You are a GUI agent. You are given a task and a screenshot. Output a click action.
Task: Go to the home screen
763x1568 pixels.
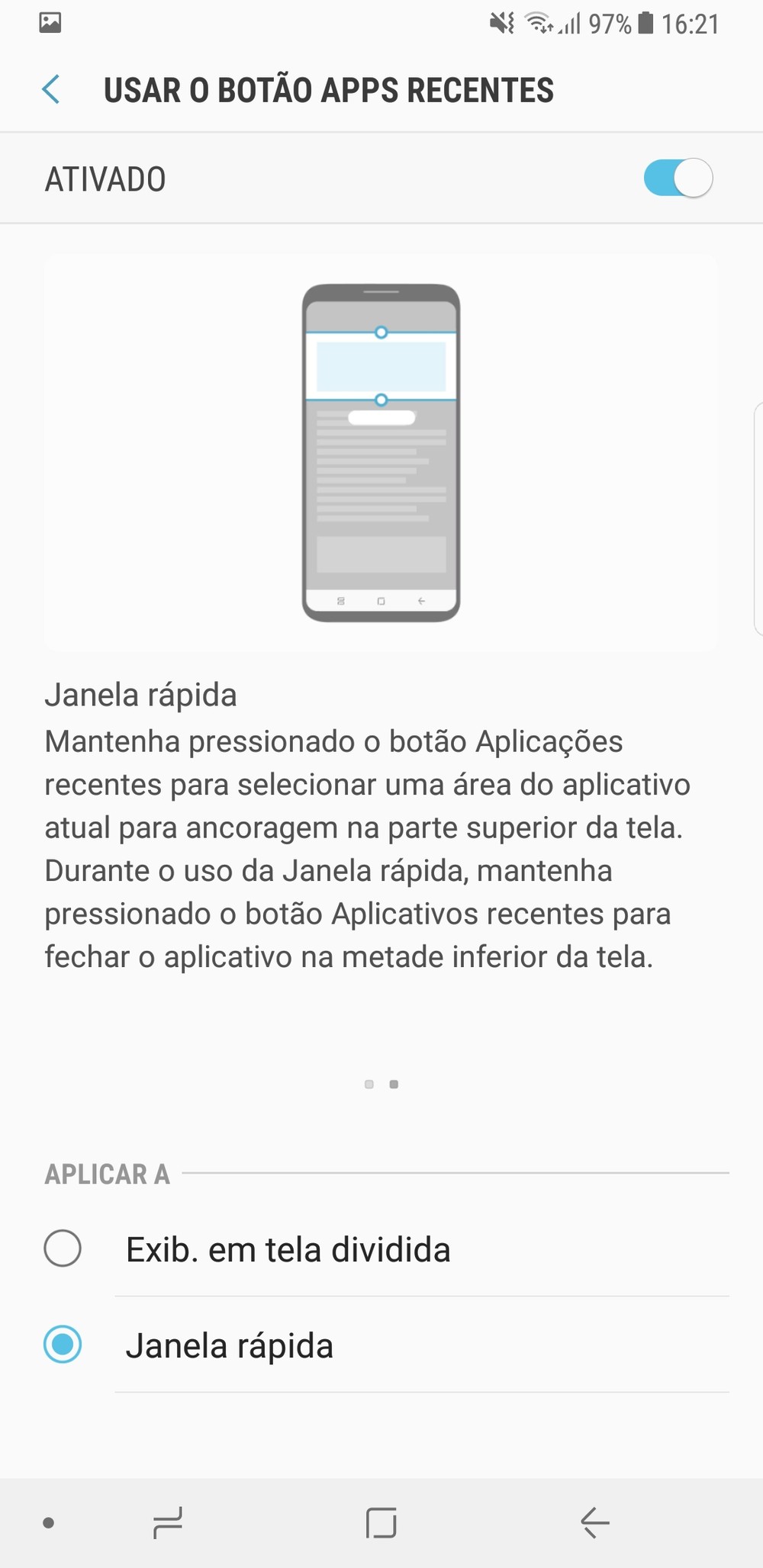tap(381, 1523)
